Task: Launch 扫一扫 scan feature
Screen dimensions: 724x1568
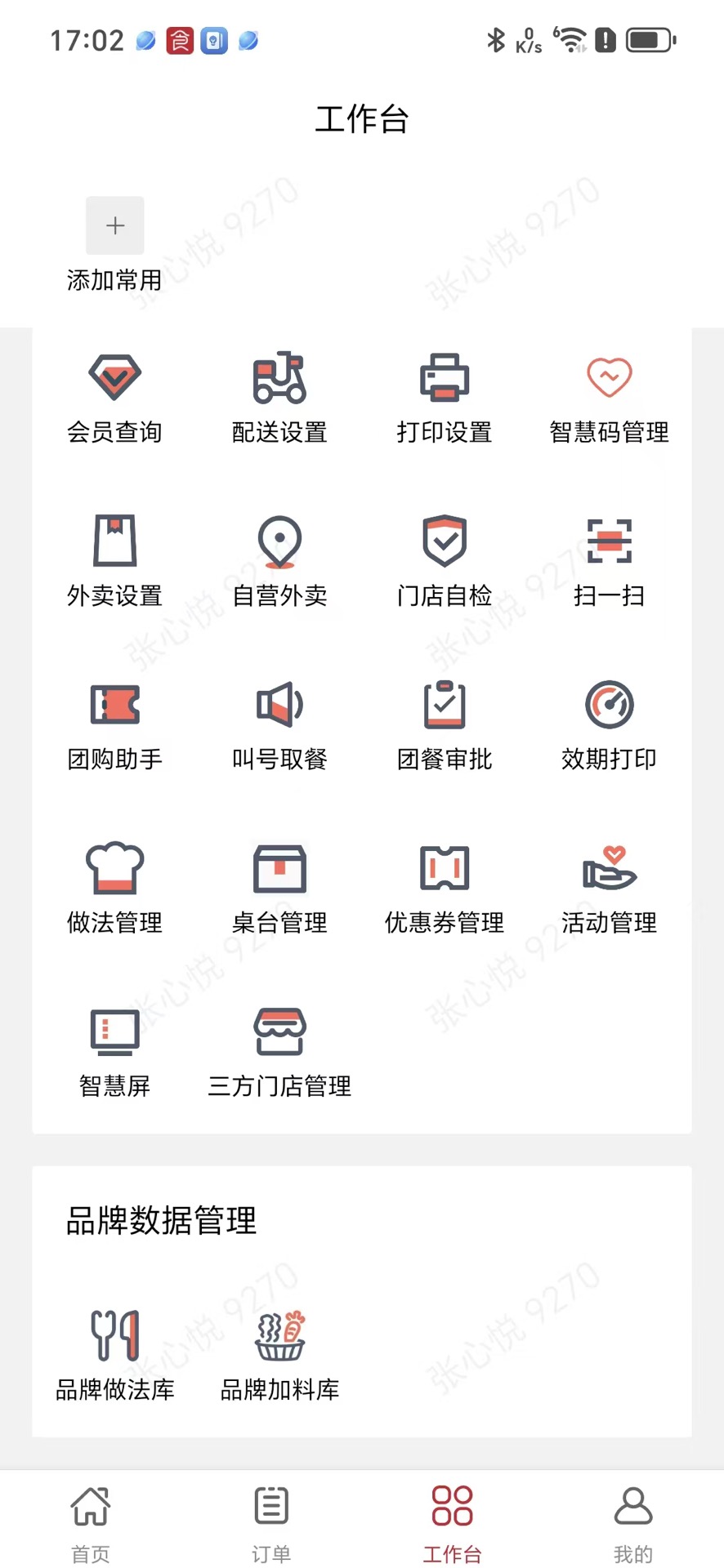Action: (609, 561)
